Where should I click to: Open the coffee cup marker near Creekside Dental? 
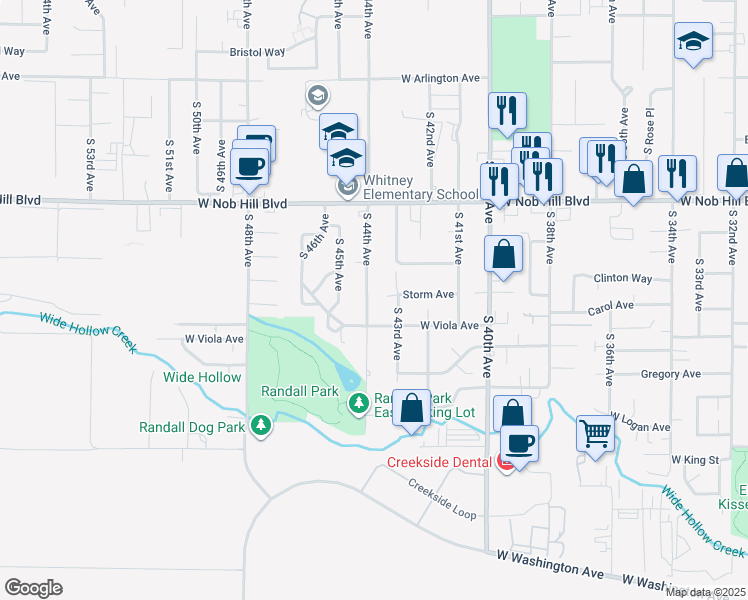pyautogui.click(x=518, y=442)
